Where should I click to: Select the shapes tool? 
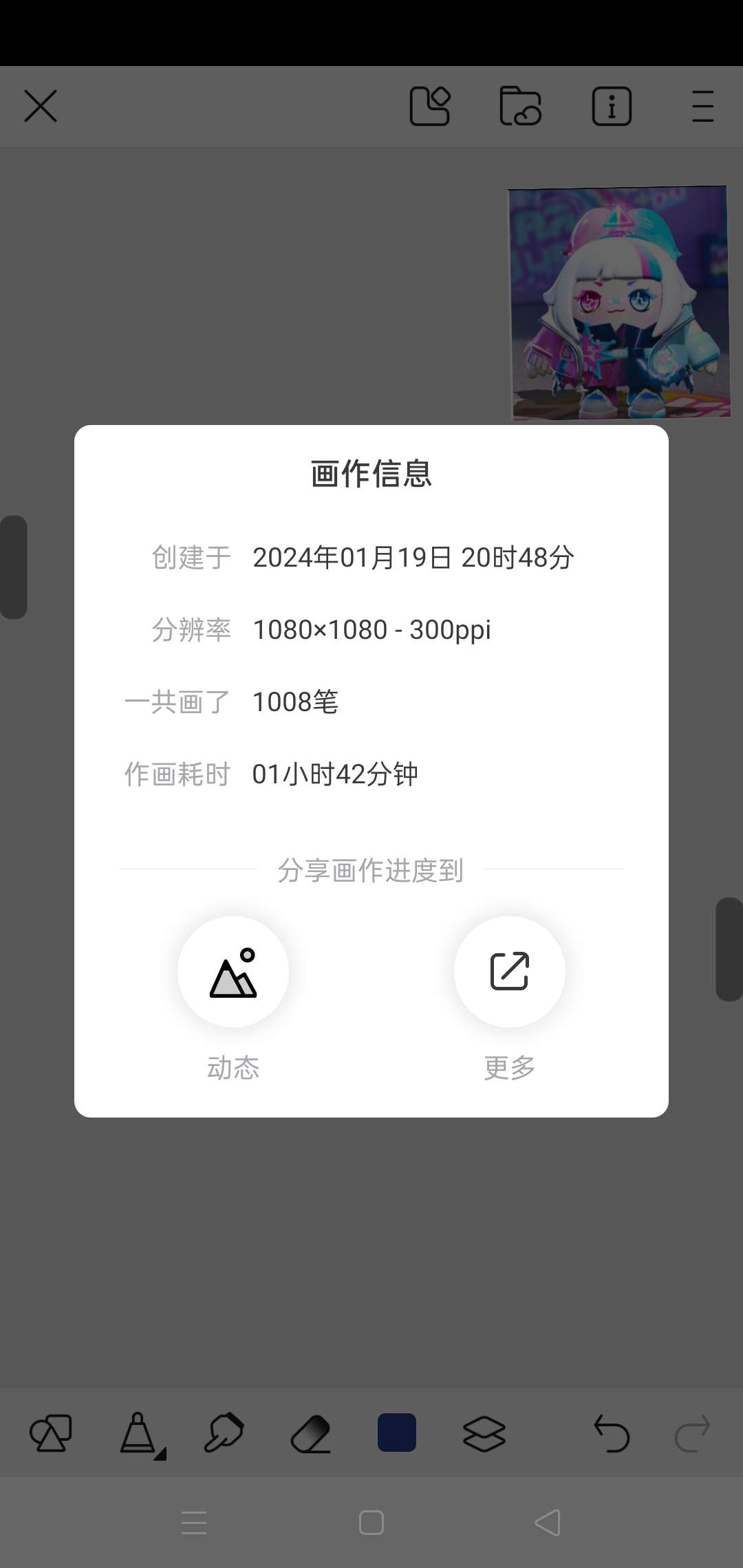click(51, 1434)
